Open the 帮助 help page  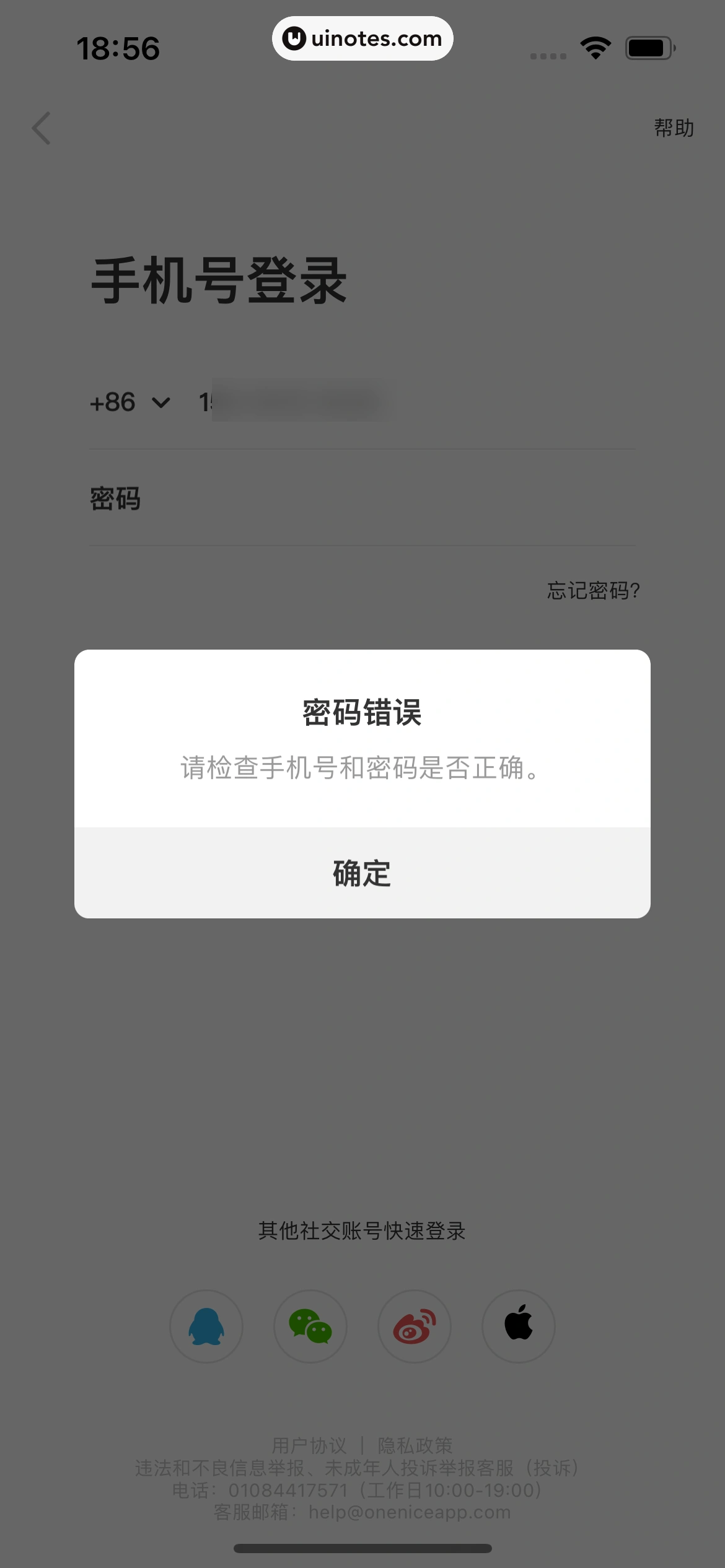coord(673,128)
